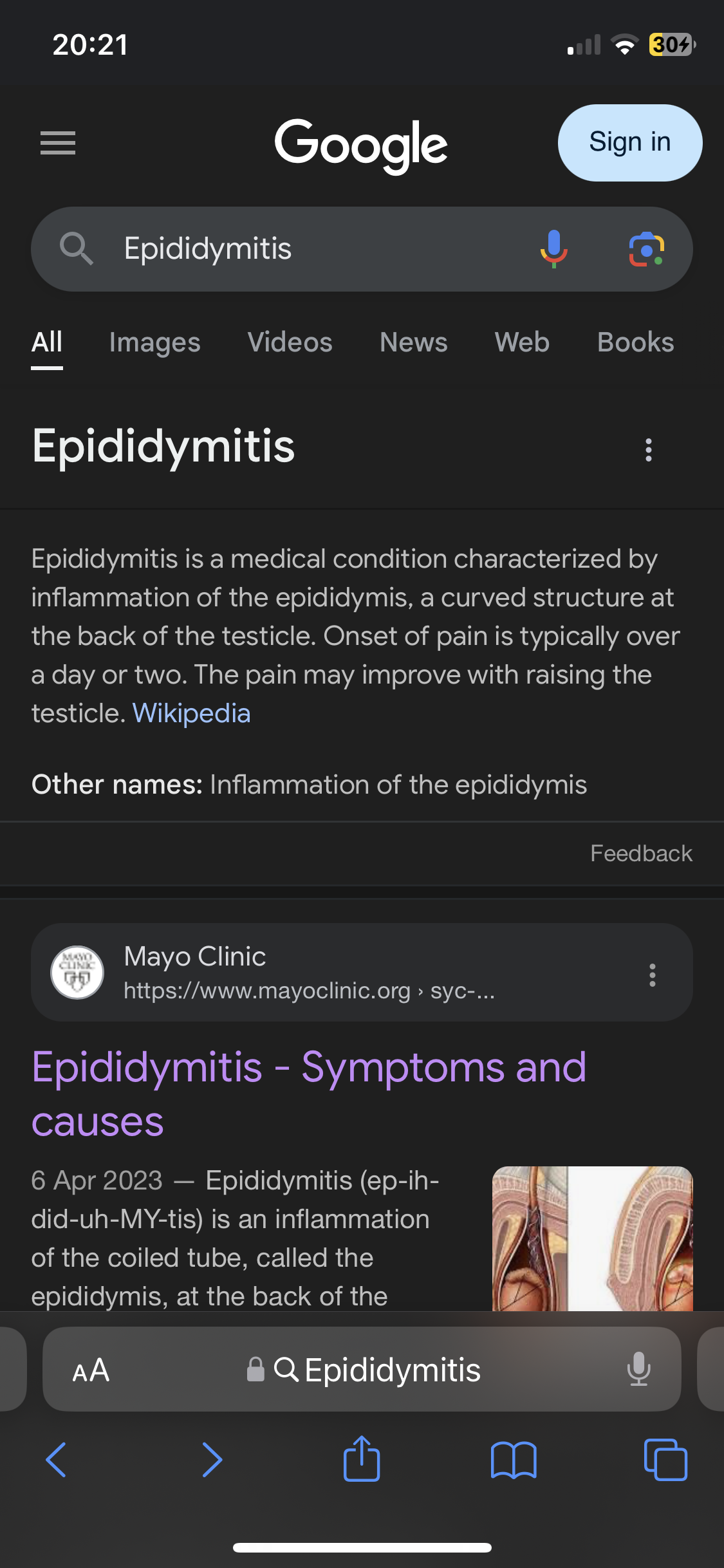Follow the Wikipedia link
The width and height of the screenshot is (724, 1568).
point(191,714)
